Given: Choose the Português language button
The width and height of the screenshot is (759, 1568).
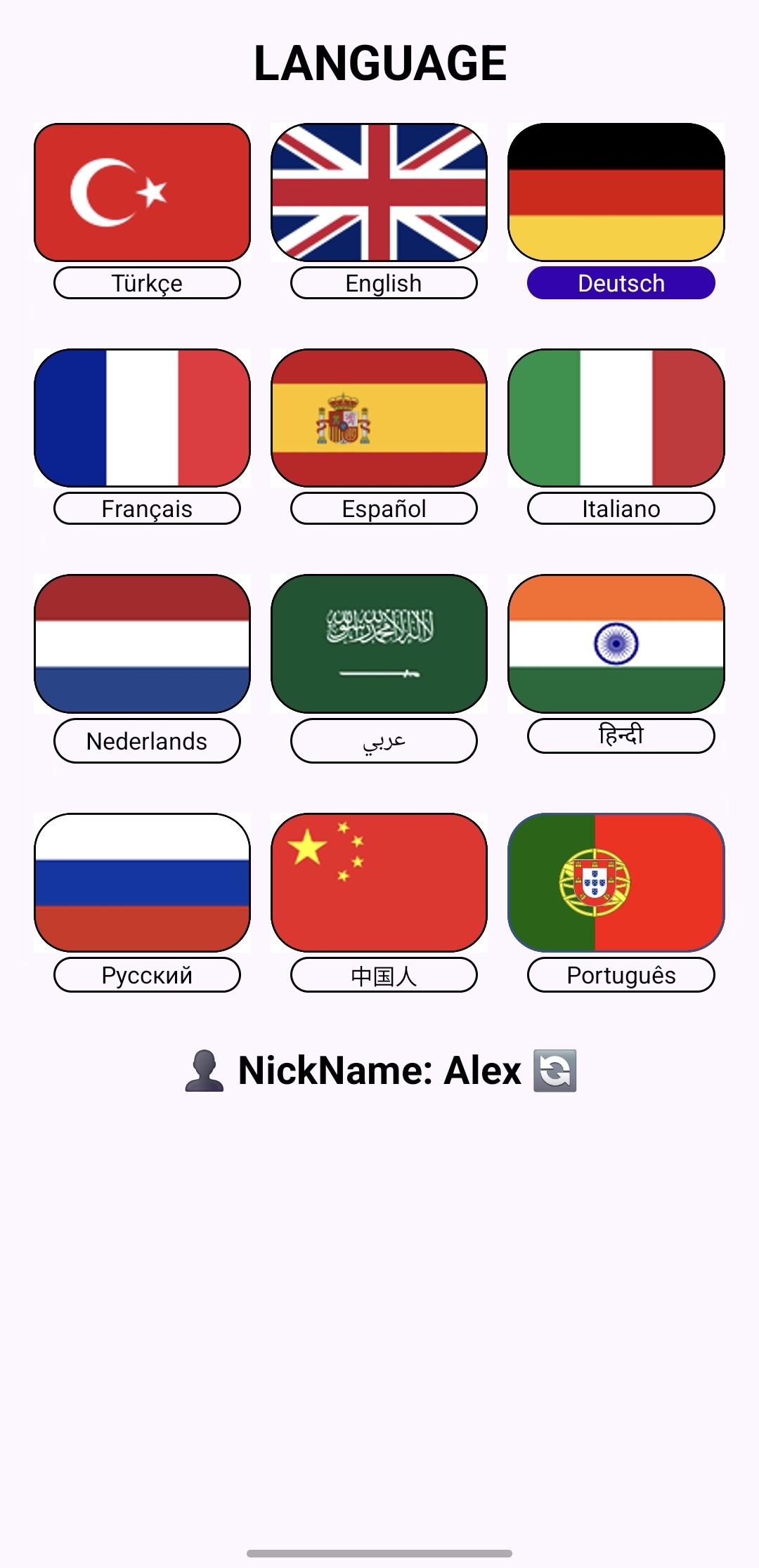Looking at the screenshot, I should pos(621,975).
